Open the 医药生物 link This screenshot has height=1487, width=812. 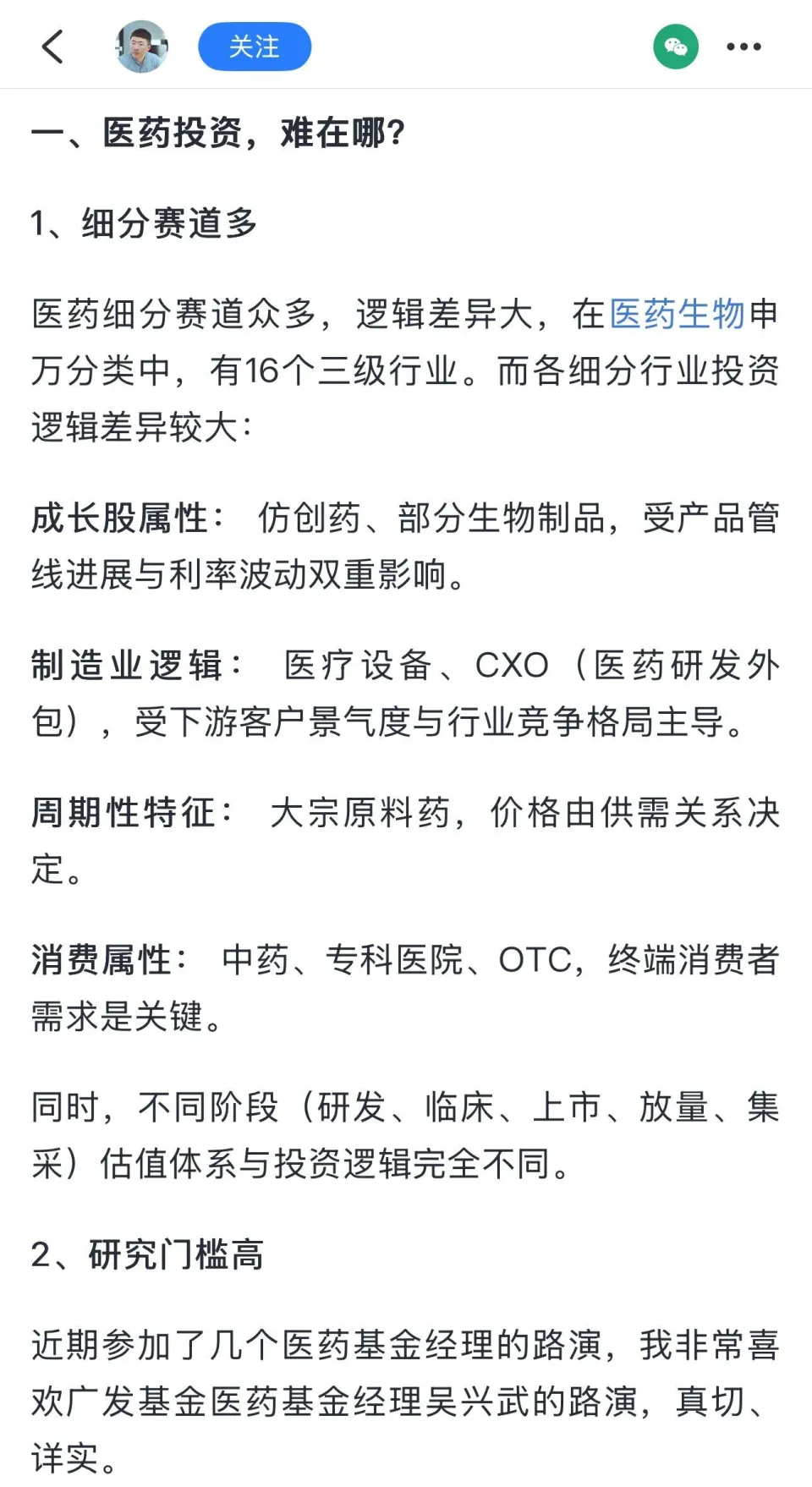tap(677, 314)
